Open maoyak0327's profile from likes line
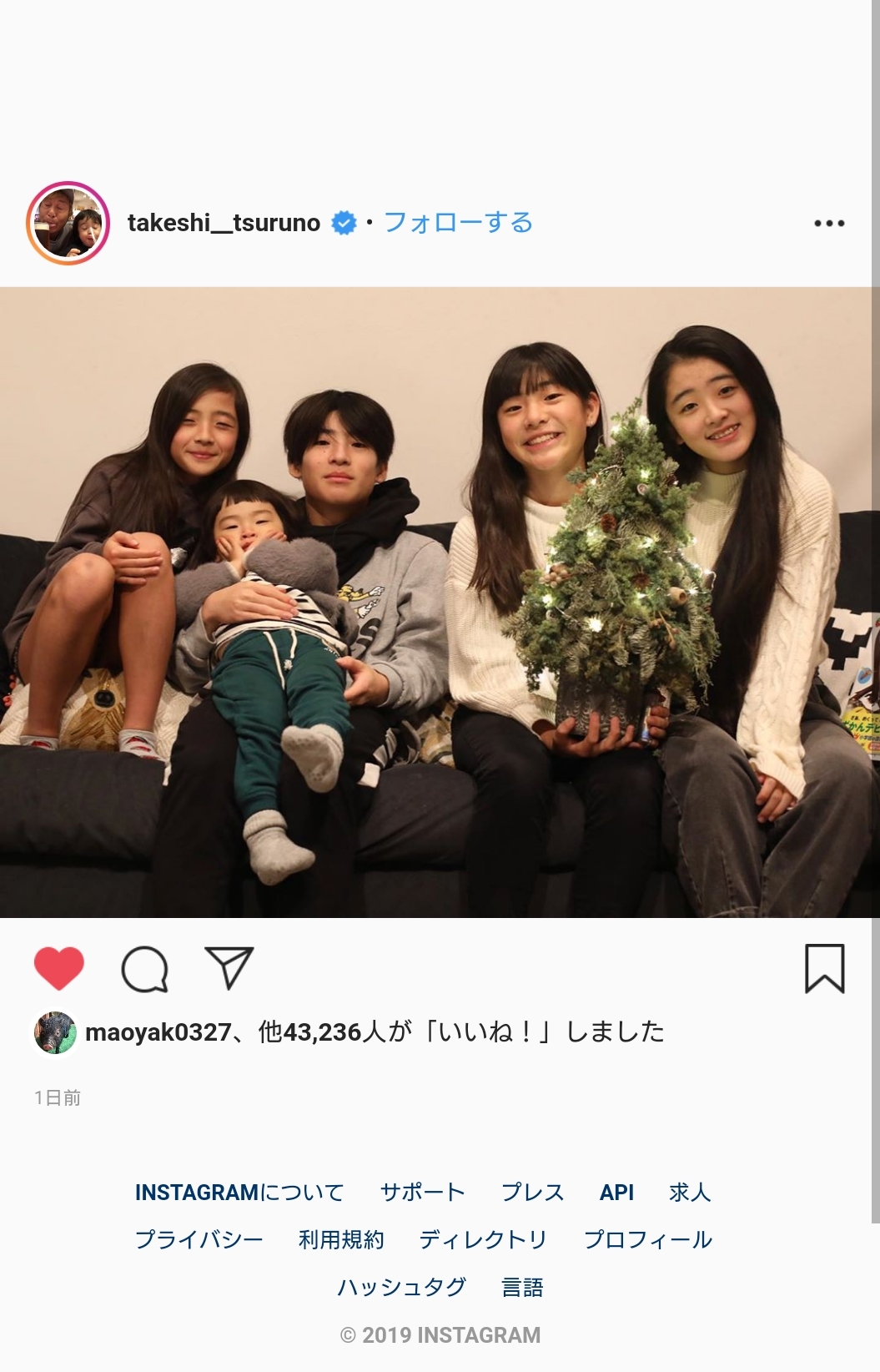The width and height of the screenshot is (880, 1372). (158, 1032)
